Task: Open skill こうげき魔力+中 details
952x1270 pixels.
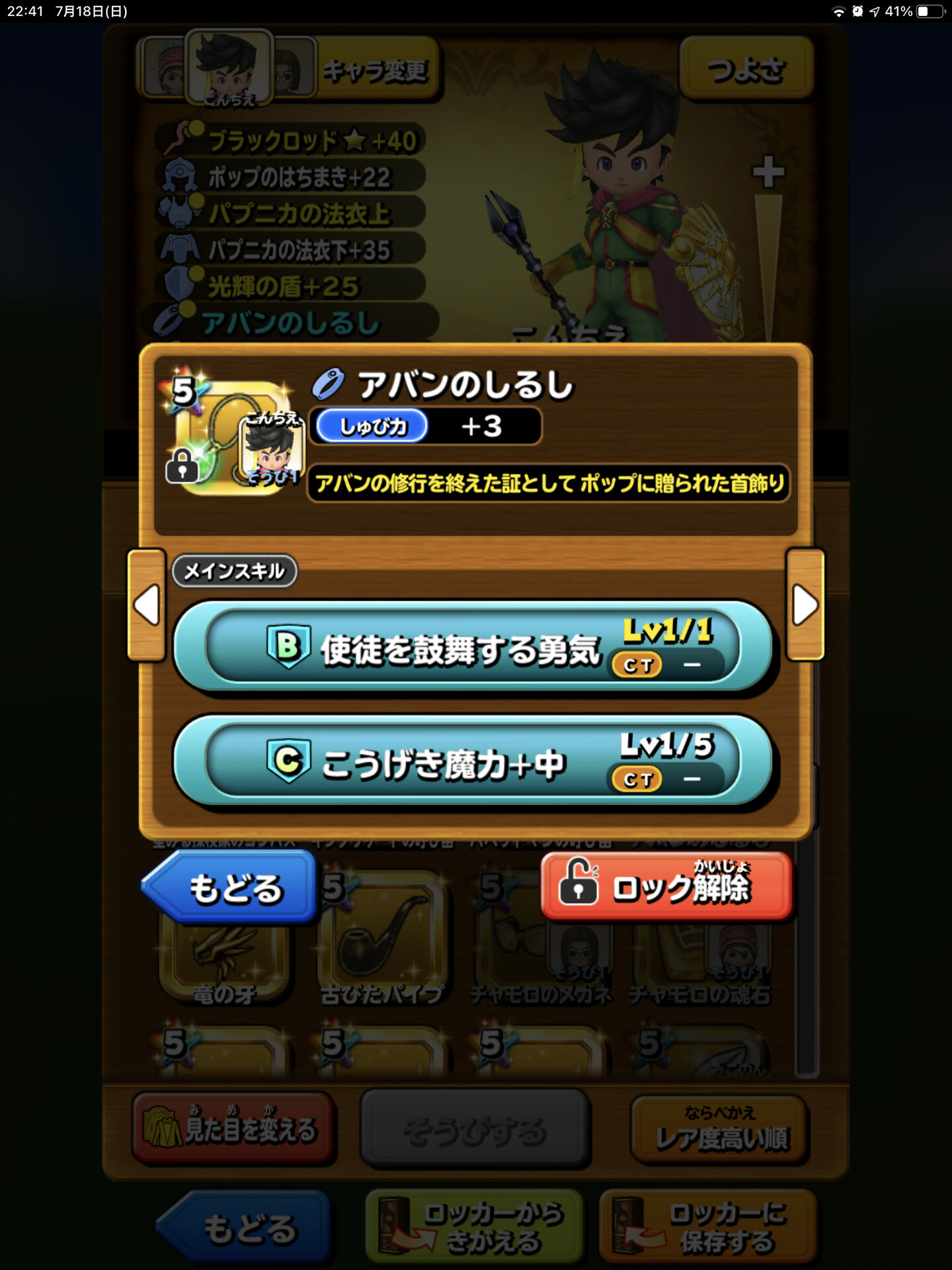Action: coord(472,761)
